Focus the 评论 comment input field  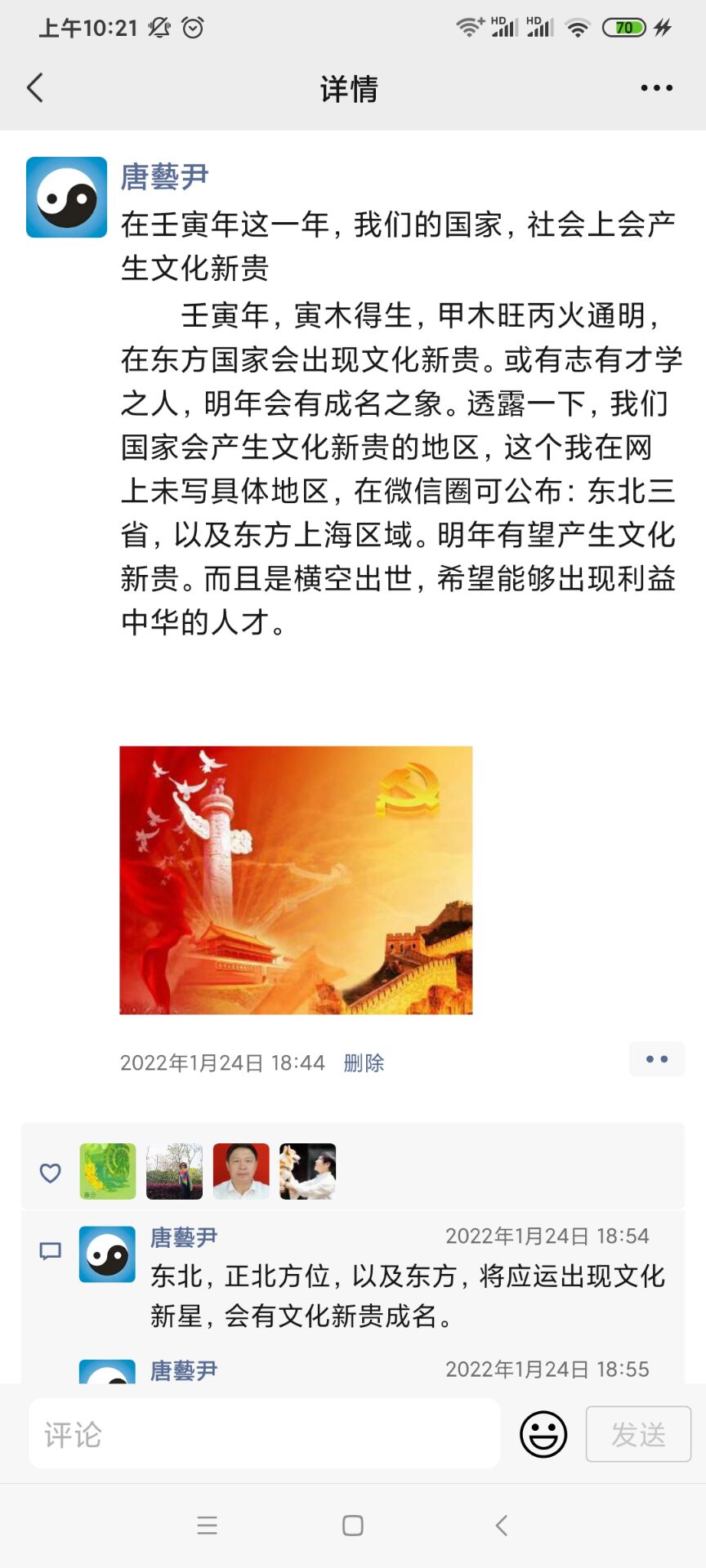pos(264,1434)
